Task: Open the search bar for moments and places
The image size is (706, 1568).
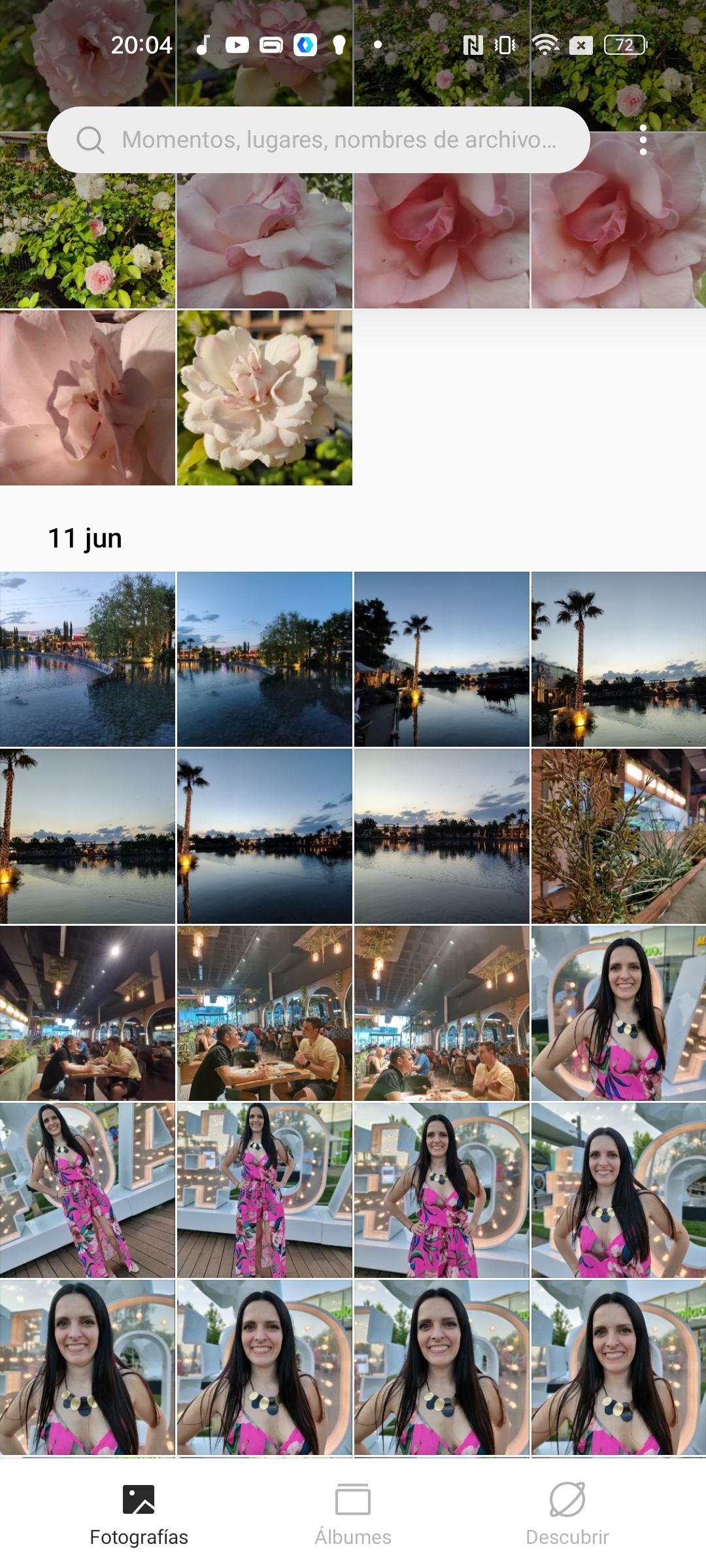Action: tap(318, 140)
